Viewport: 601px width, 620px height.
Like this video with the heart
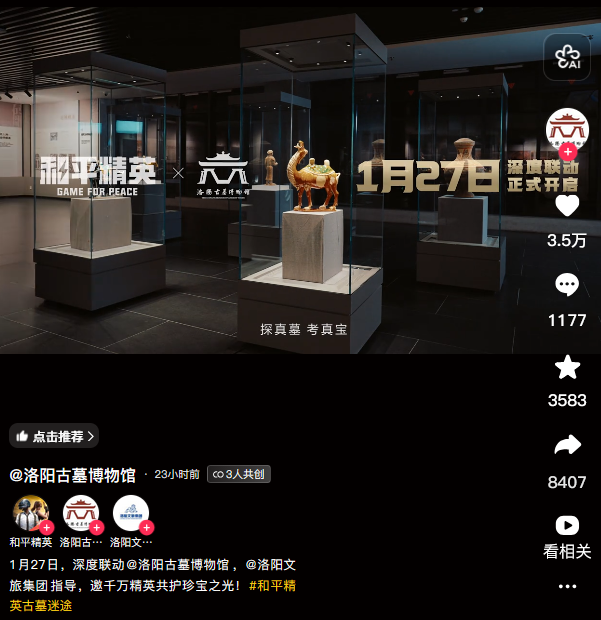point(567,206)
